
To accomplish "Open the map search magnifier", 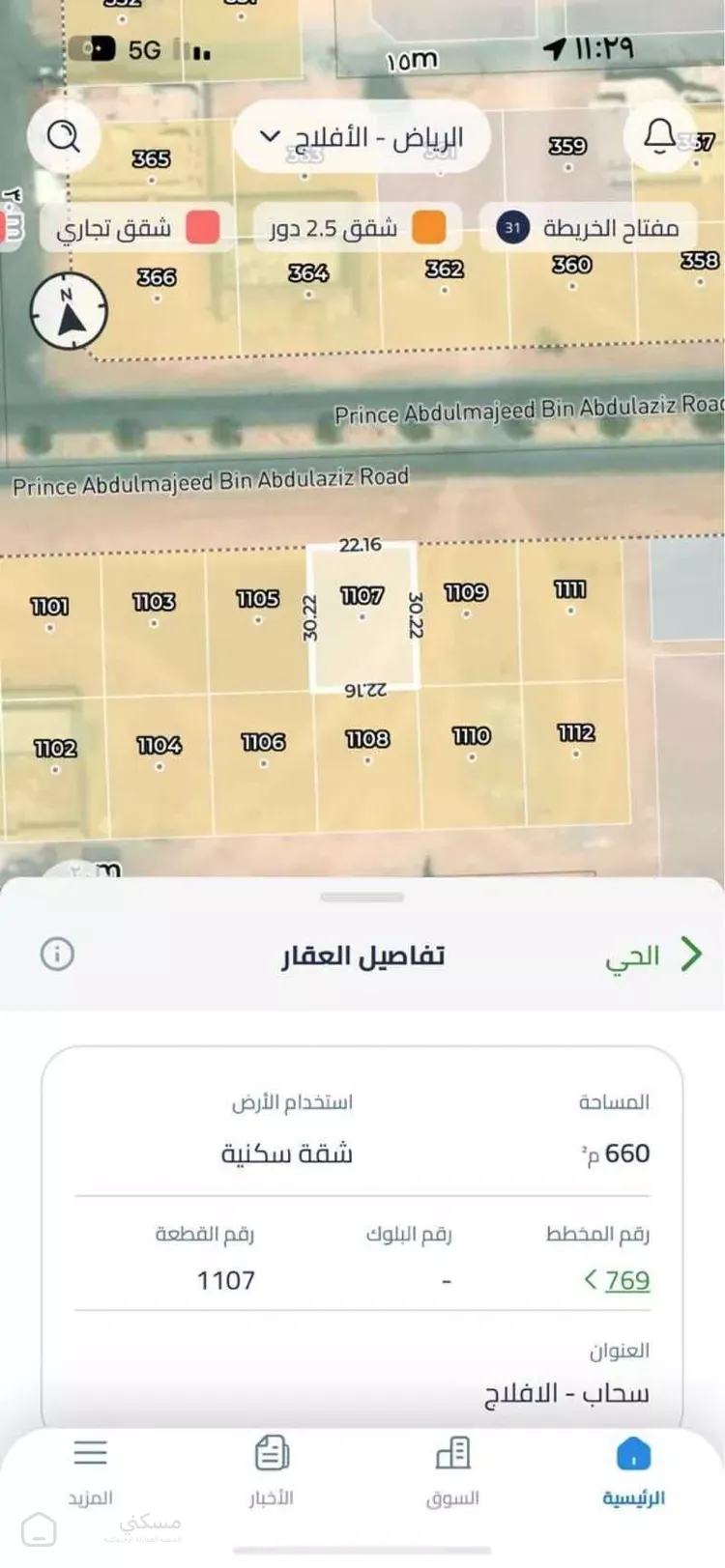I will click(x=64, y=136).
